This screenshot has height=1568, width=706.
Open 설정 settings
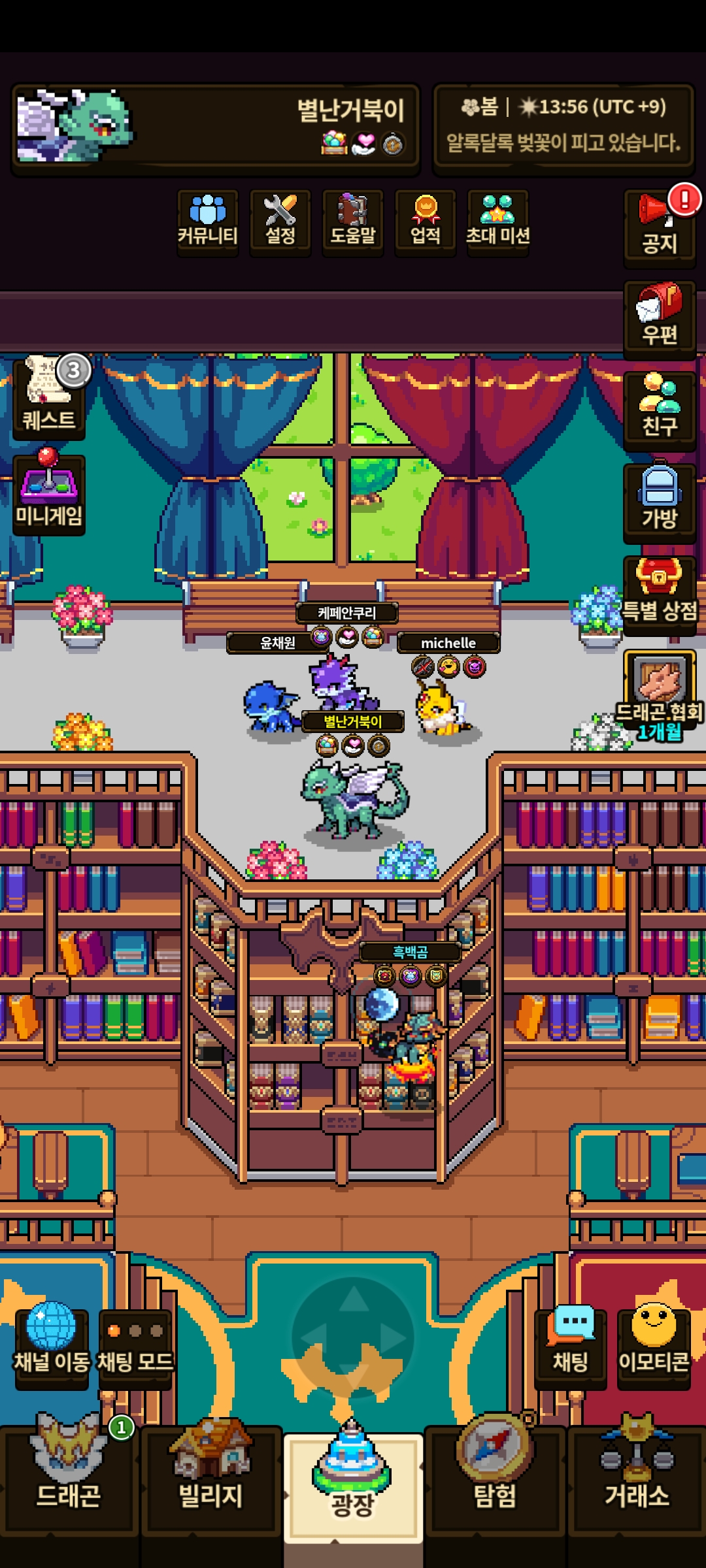280,222
